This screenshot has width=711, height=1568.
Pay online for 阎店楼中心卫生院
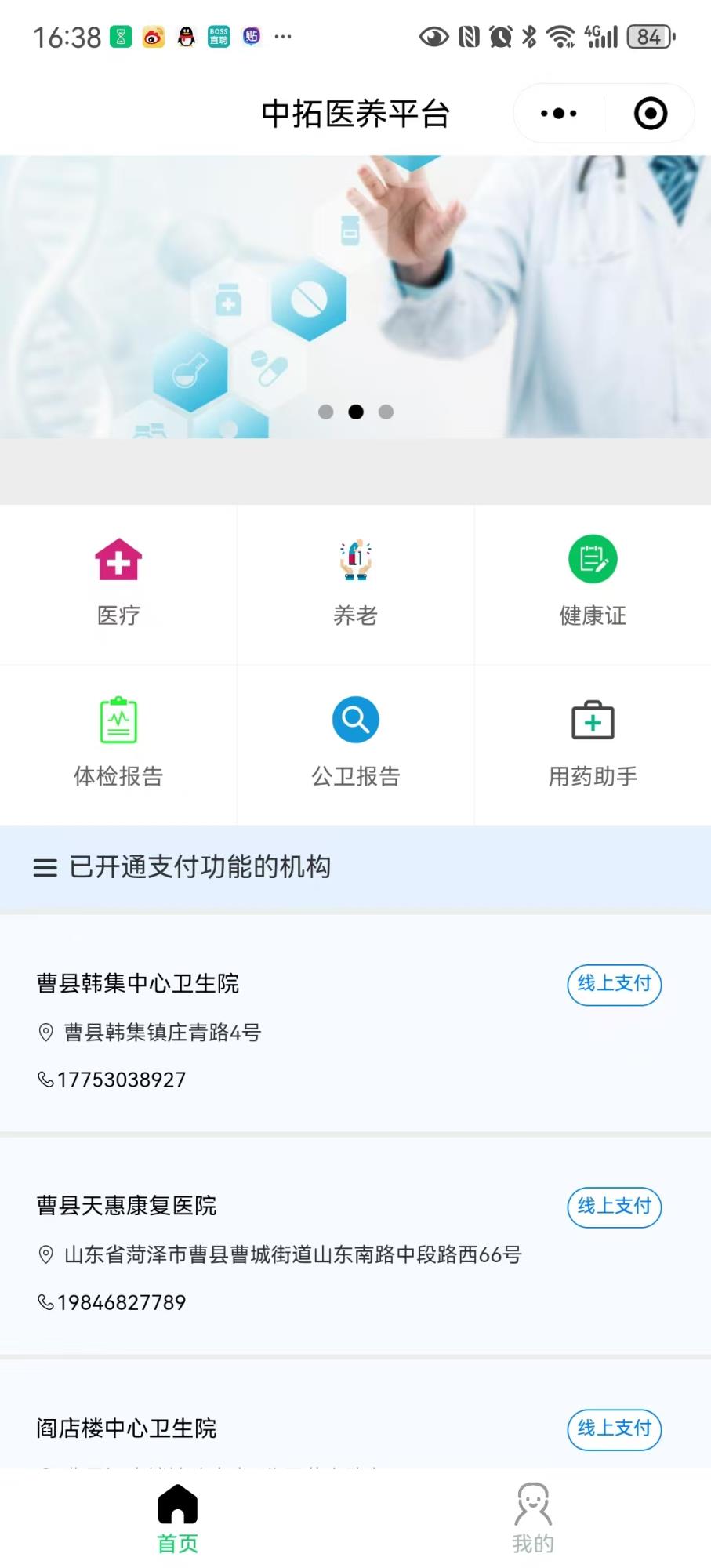[x=614, y=1428]
